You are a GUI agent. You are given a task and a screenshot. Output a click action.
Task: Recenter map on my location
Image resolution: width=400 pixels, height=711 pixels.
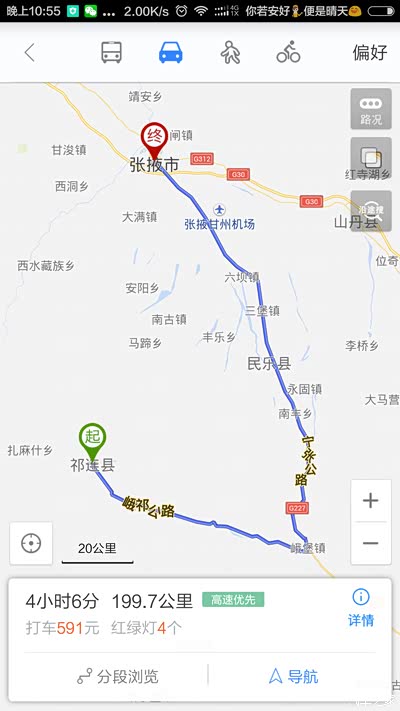[31, 543]
